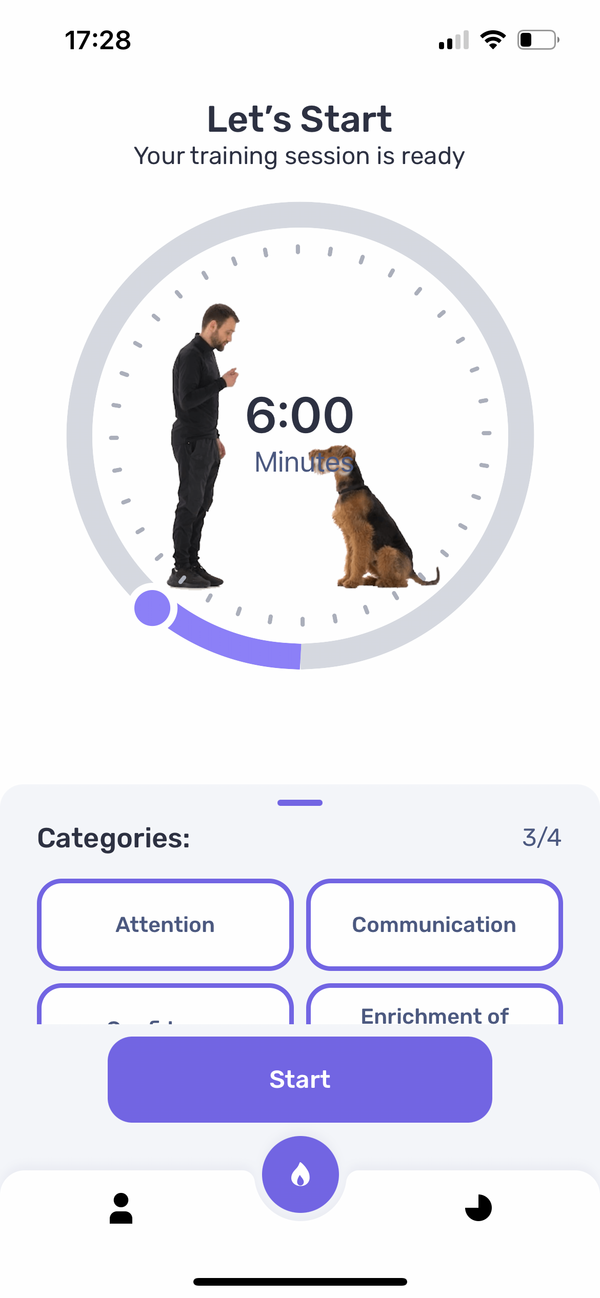This screenshot has width=600, height=1298.
Task: Select the Attention category
Action: (165, 924)
